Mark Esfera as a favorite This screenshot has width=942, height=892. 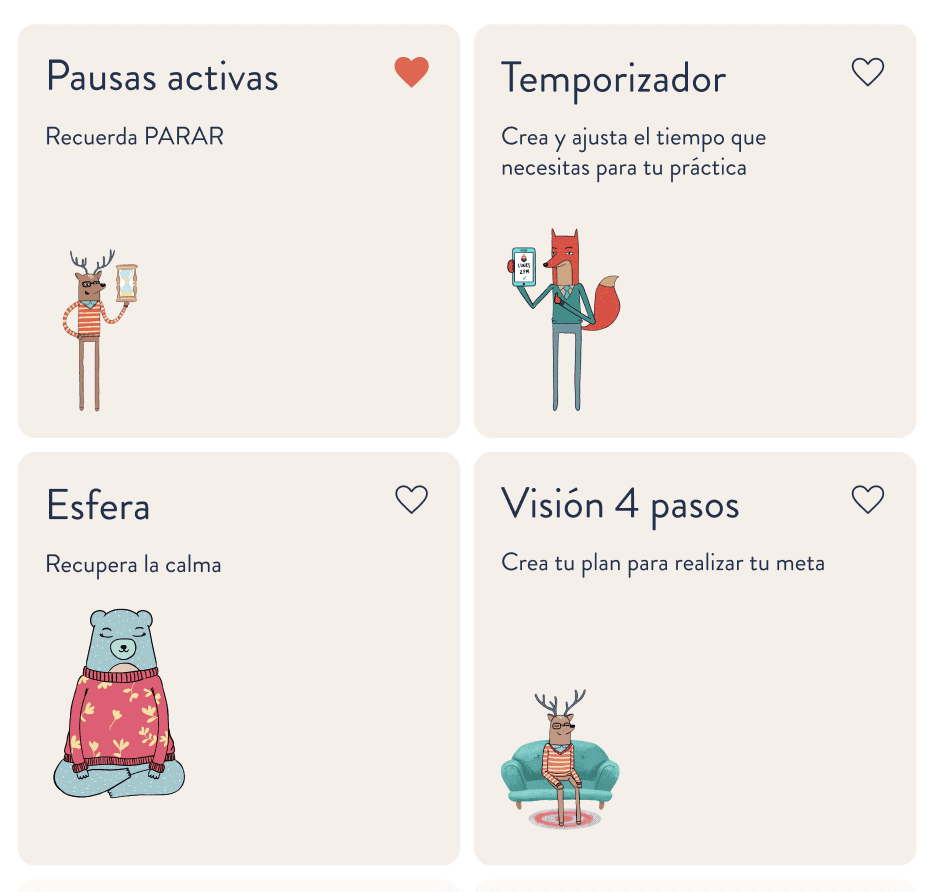[411, 499]
